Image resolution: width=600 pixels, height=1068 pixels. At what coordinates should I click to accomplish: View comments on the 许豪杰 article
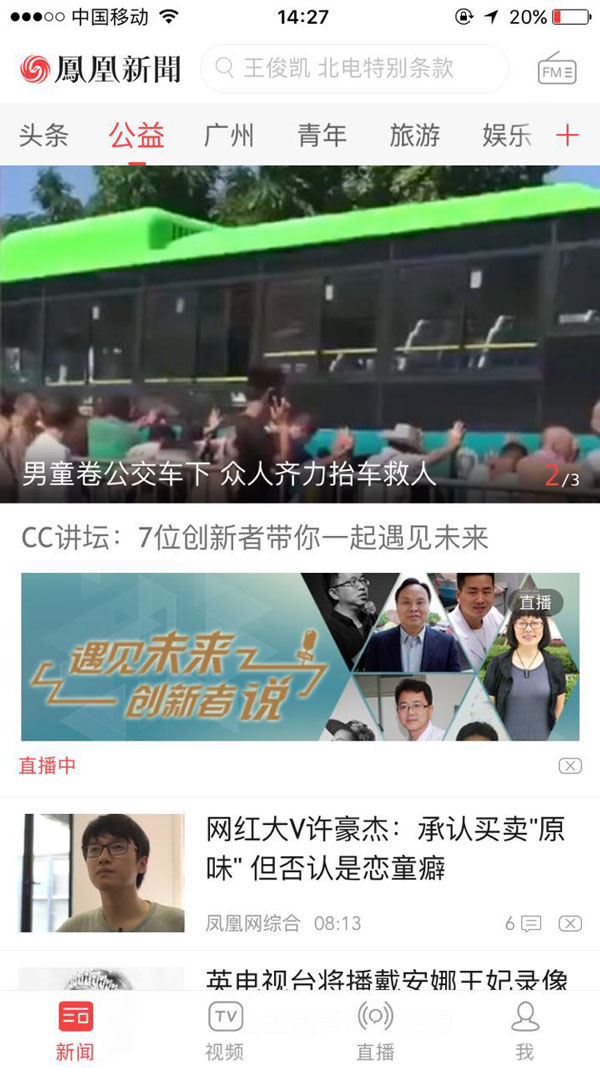pos(524,923)
